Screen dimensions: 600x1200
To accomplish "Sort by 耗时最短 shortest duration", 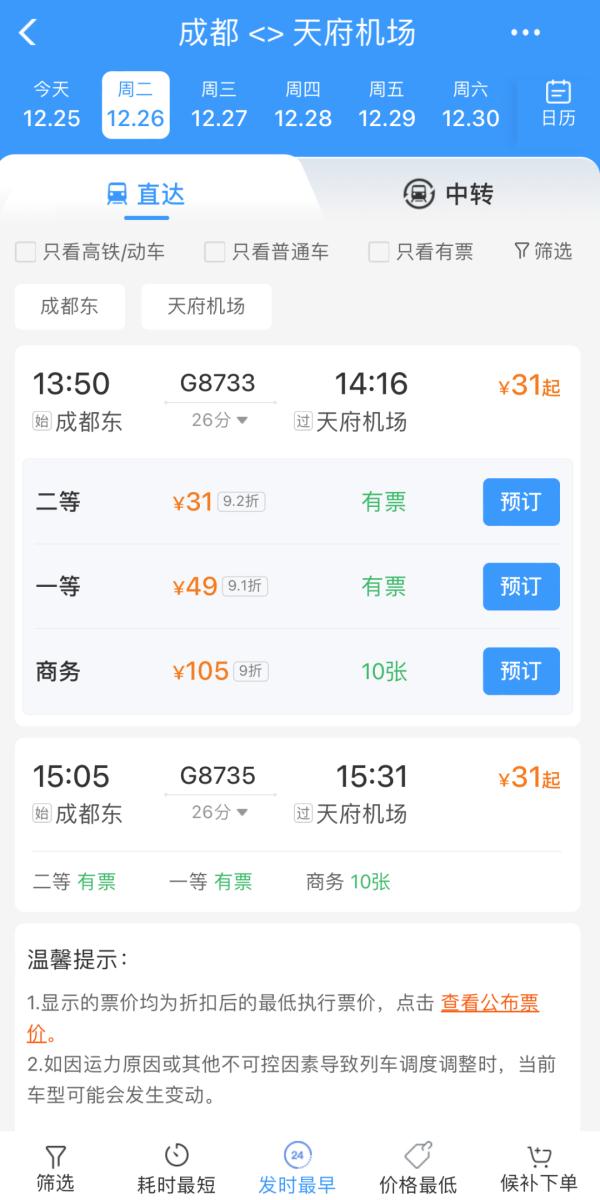I will pos(176,1169).
